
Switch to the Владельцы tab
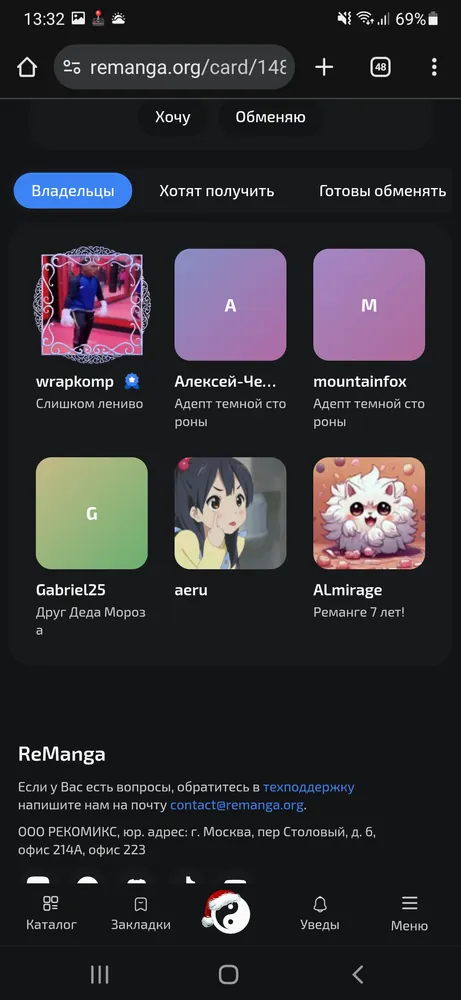point(73,191)
